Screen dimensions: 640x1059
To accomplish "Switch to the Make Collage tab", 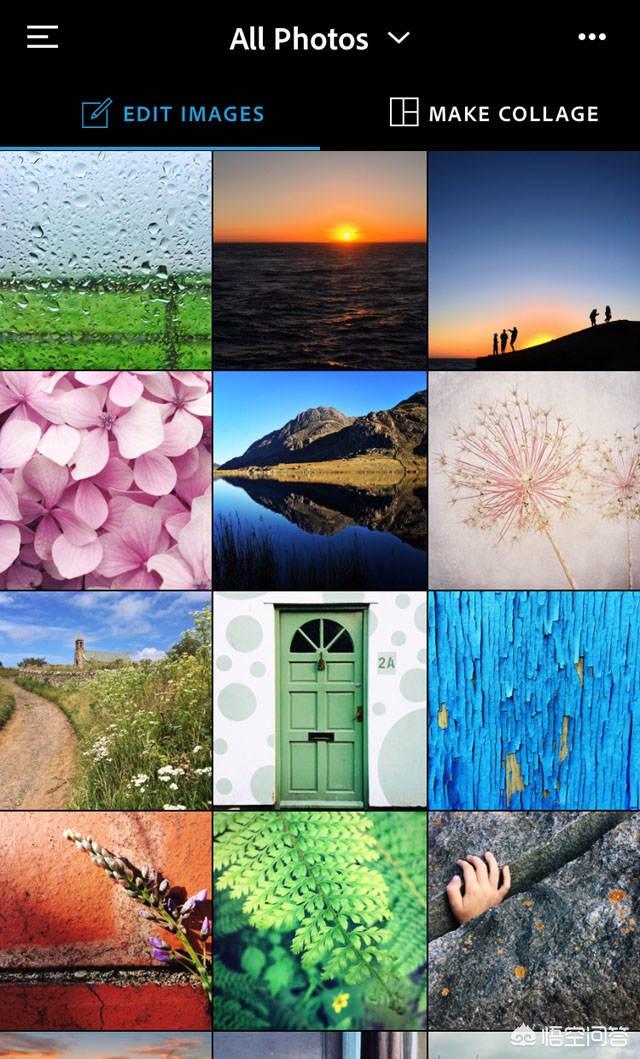I will pos(494,113).
